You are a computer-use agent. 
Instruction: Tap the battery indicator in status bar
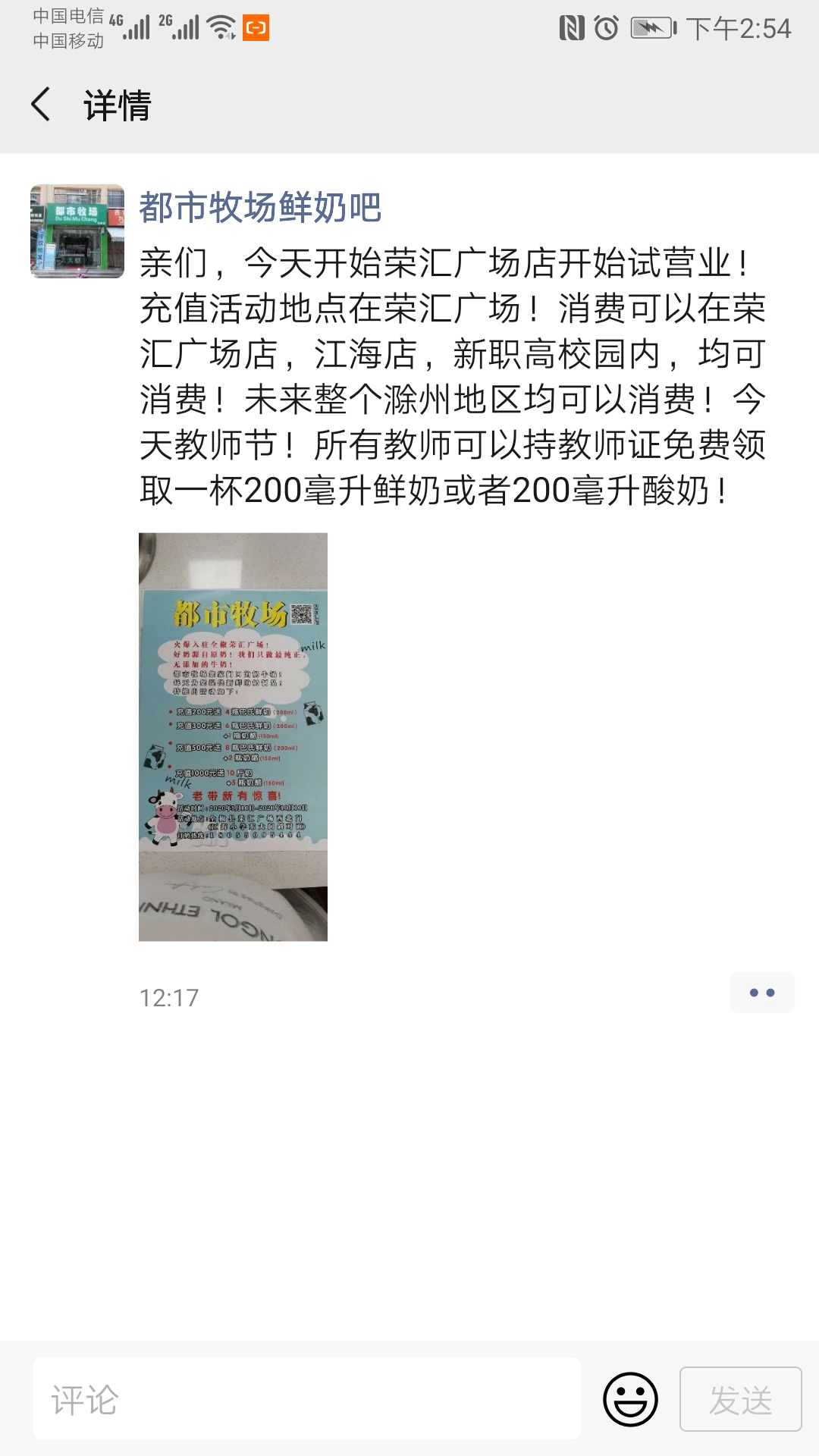coord(652,25)
